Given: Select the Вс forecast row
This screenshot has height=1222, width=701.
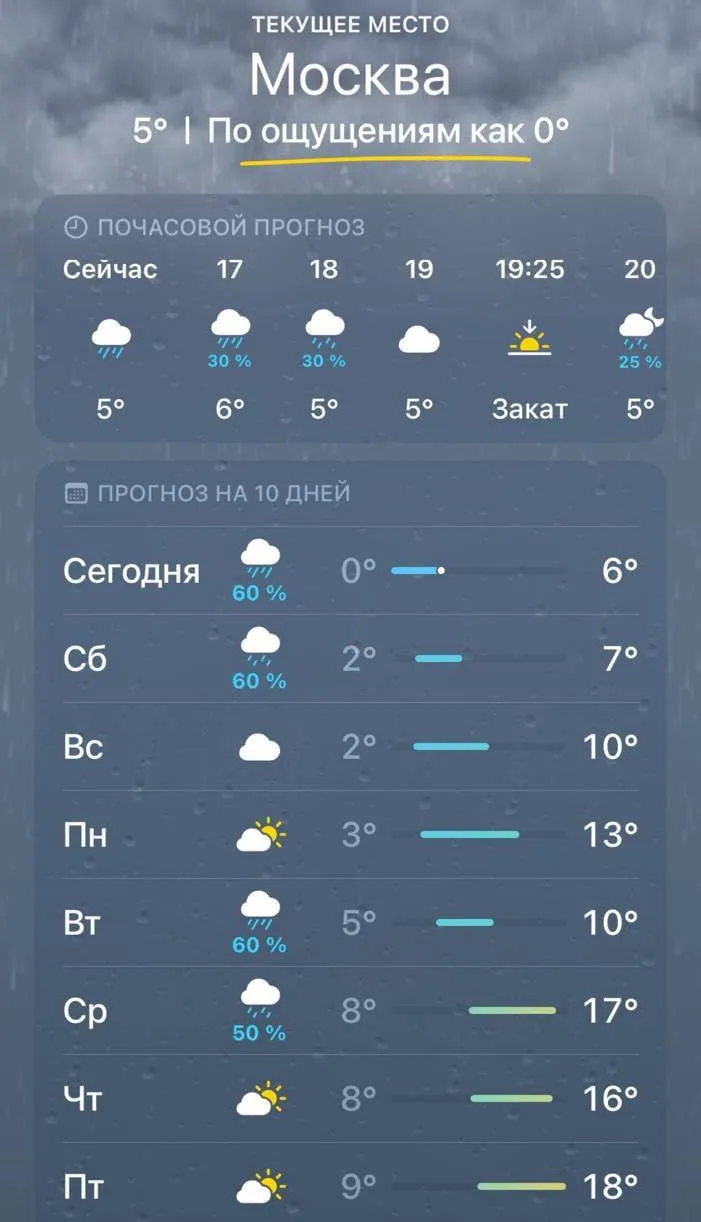Looking at the screenshot, I should coord(350,747).
